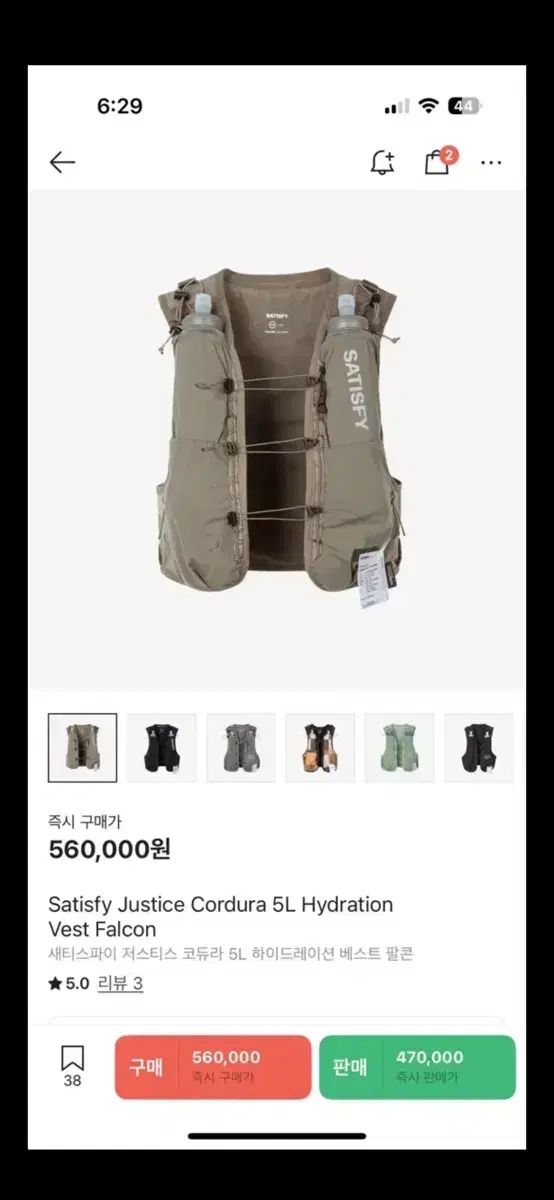The height and width of the screenshot is (1200, 554).
Task: Tap the notification bell with plus
Action: pyautogui.click(x=382, y=163)
